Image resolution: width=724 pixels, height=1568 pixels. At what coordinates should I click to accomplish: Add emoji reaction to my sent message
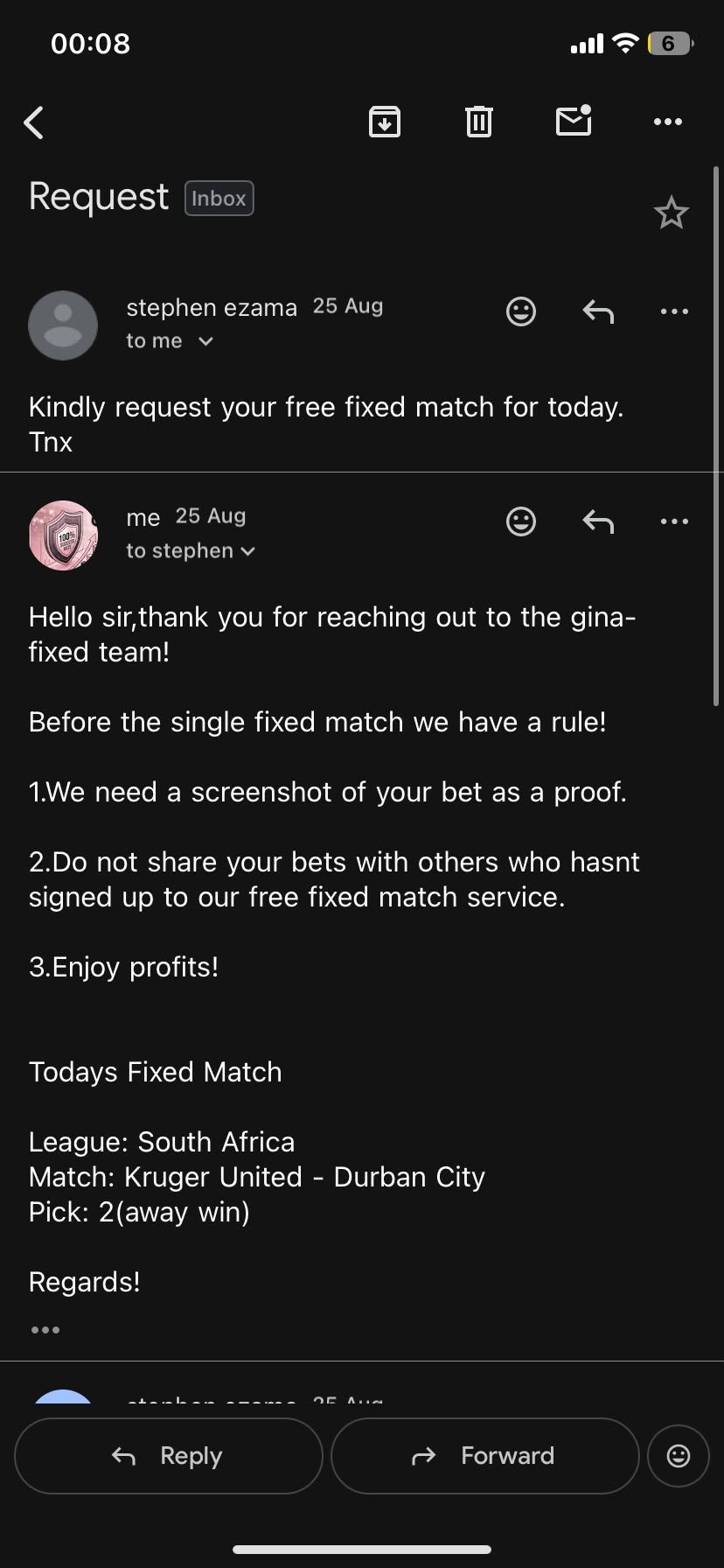(521, 521)
